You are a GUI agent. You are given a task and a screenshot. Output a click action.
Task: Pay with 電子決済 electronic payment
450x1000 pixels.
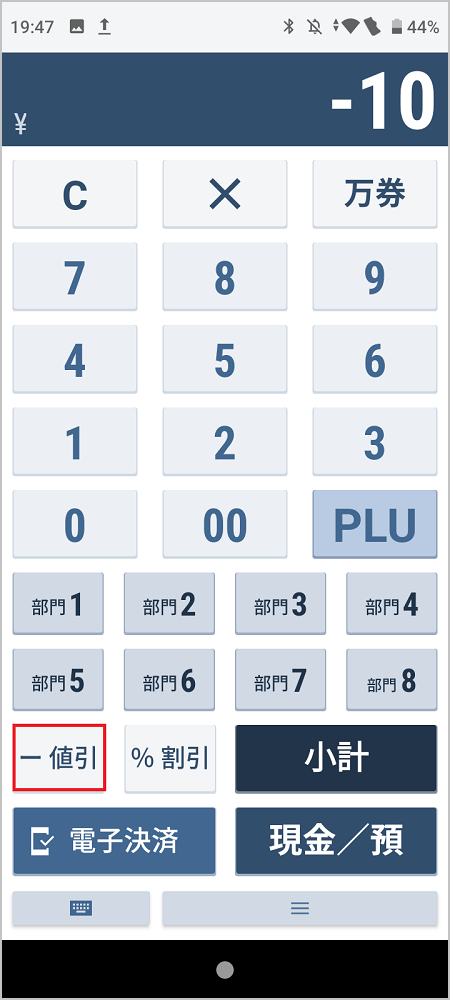pos(114,841)
